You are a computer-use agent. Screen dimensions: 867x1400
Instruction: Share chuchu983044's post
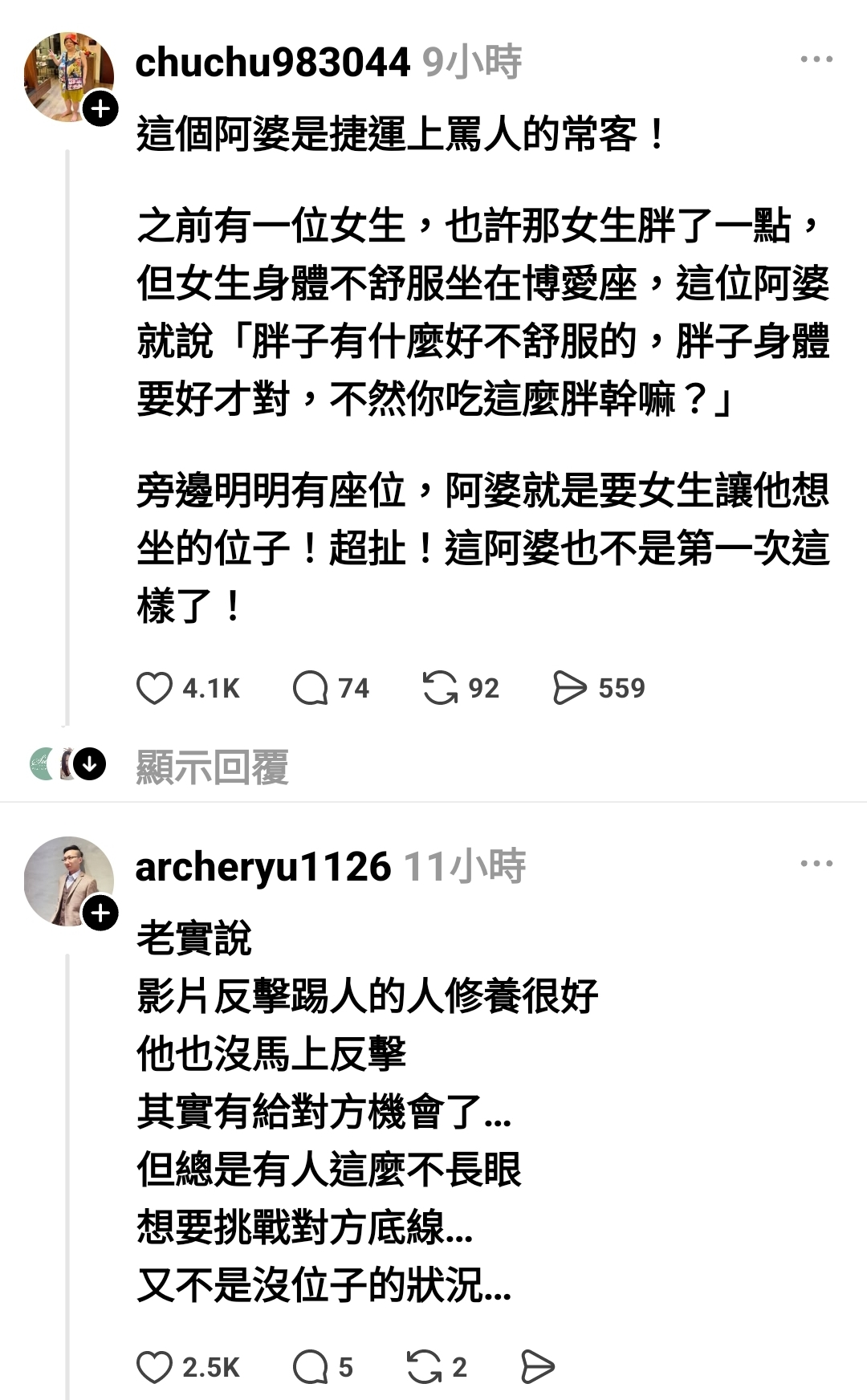click(569, 689)
